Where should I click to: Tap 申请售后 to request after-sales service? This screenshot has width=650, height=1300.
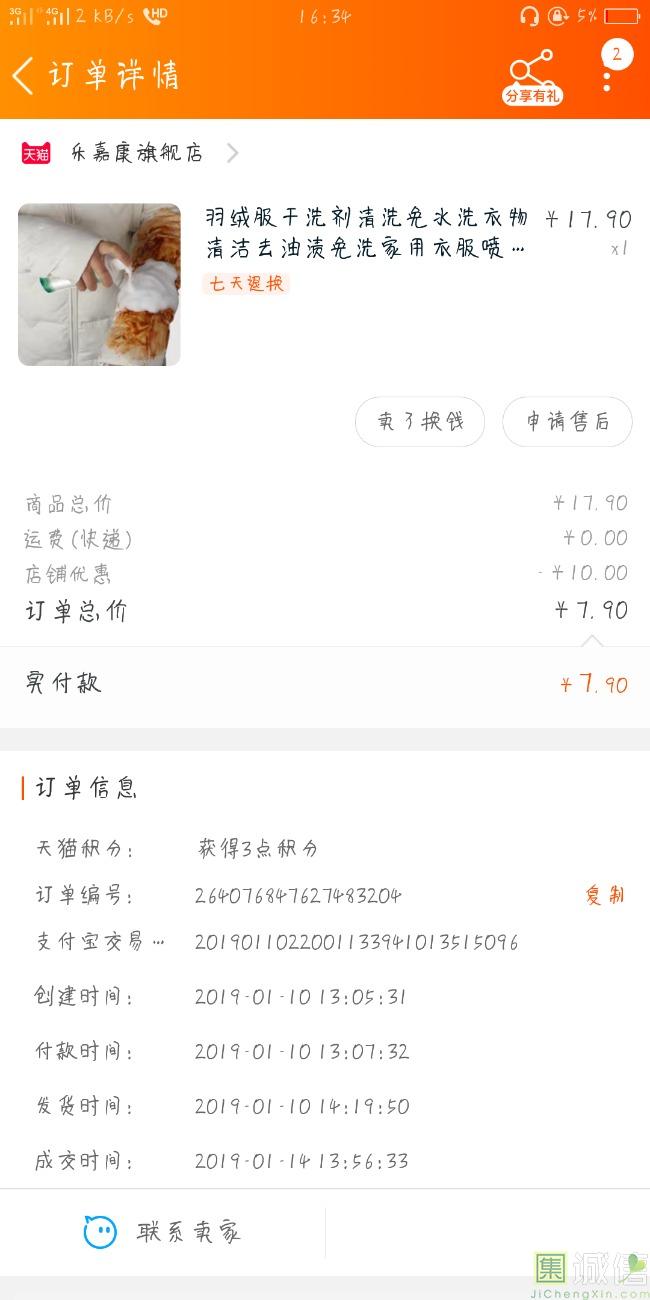567,422
